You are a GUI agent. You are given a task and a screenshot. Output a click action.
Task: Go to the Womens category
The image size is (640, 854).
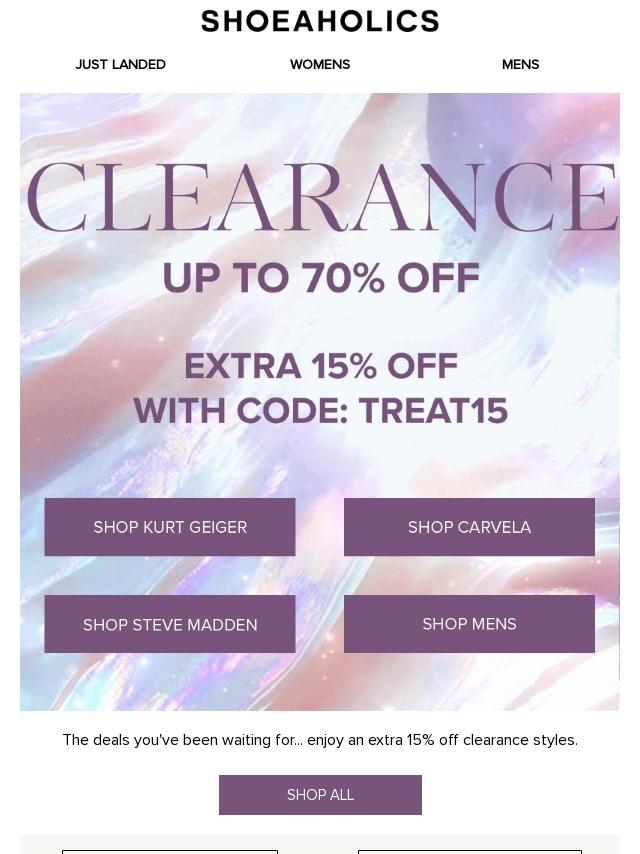(x=320, y=64)
